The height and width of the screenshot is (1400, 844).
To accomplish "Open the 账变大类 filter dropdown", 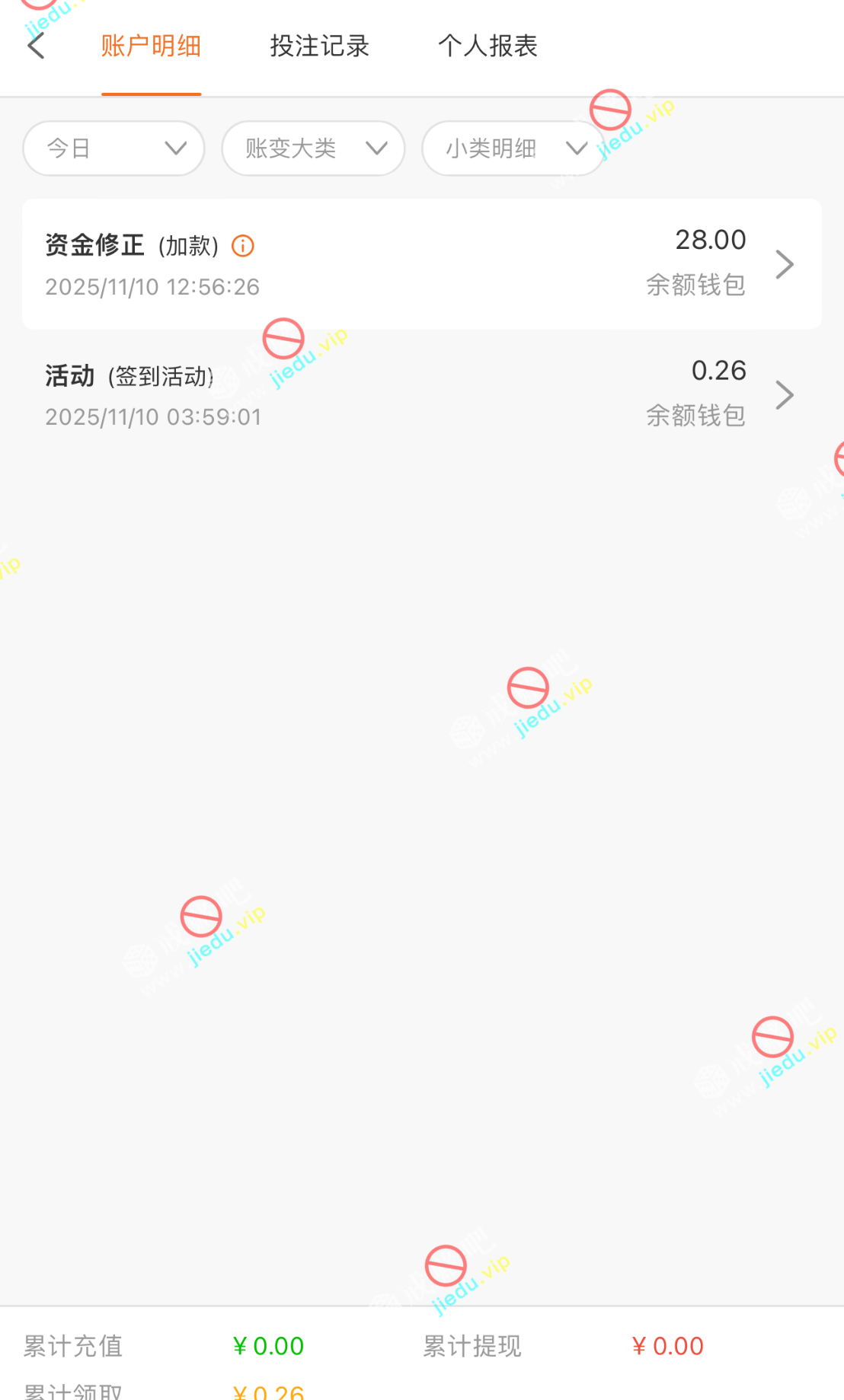I will point(313,148).
